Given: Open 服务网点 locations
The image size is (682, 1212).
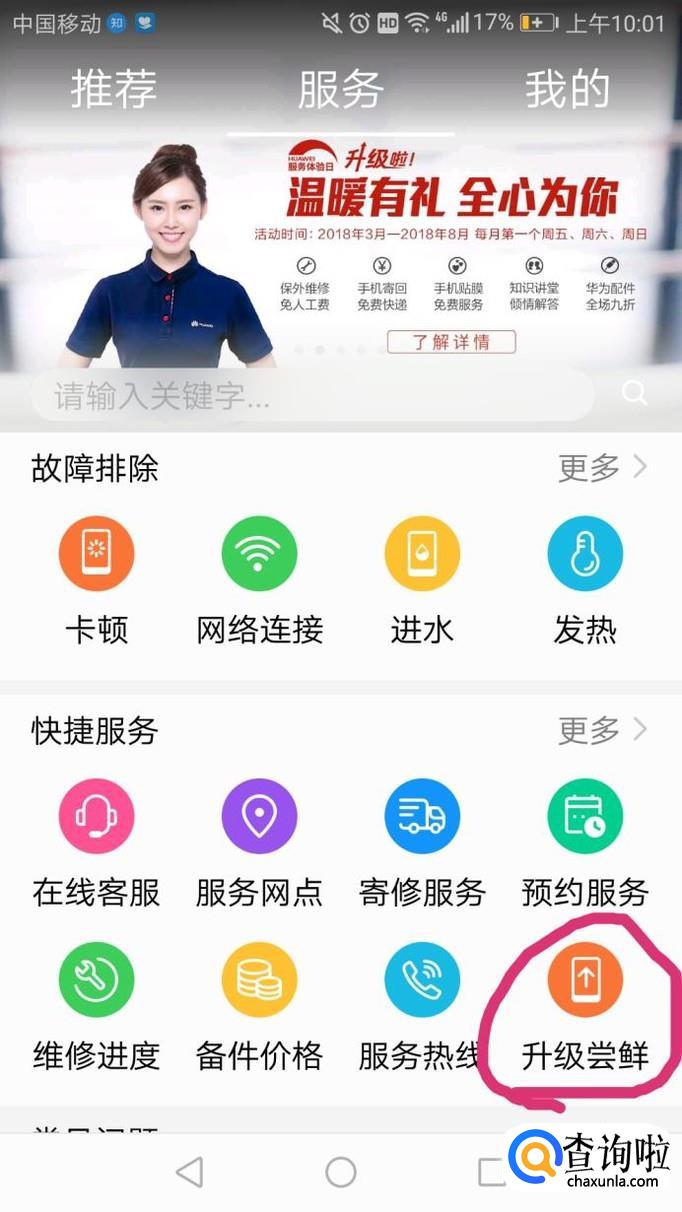Looking at the screenshot, I should (259, 843).
